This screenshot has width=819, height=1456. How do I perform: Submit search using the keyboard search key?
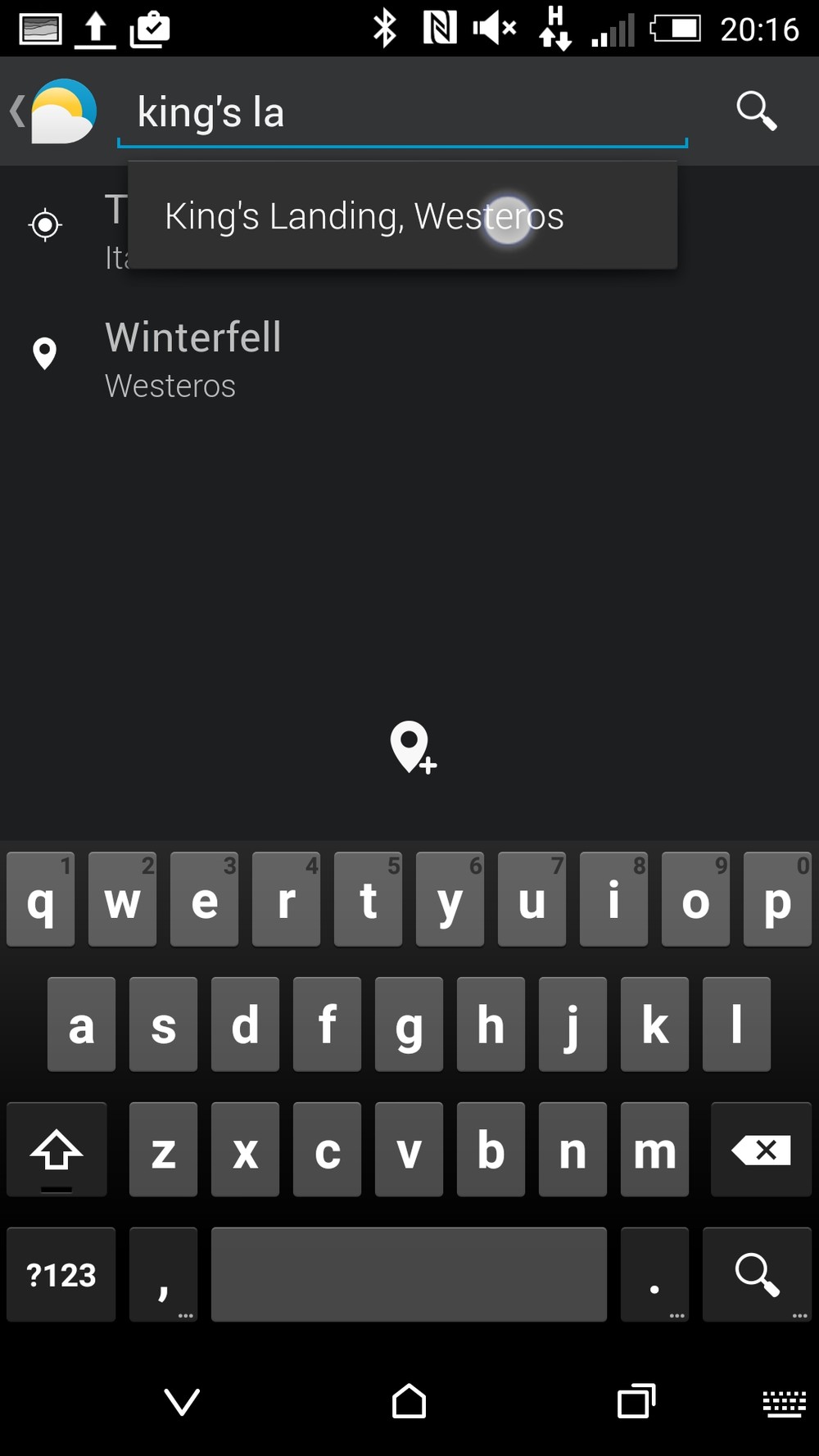pos(757,1274)
